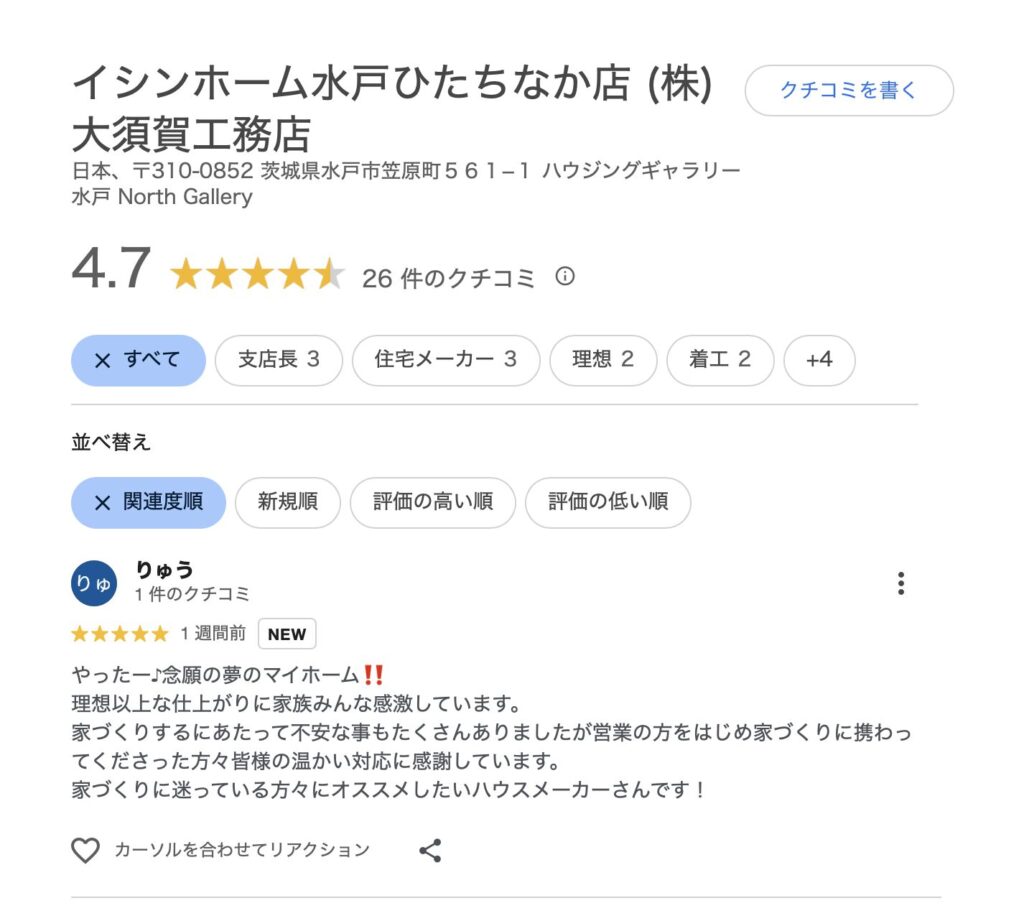Screen dimensions: 1024x921
Task: Filter reviews by 理想
Action: [603, 360]
